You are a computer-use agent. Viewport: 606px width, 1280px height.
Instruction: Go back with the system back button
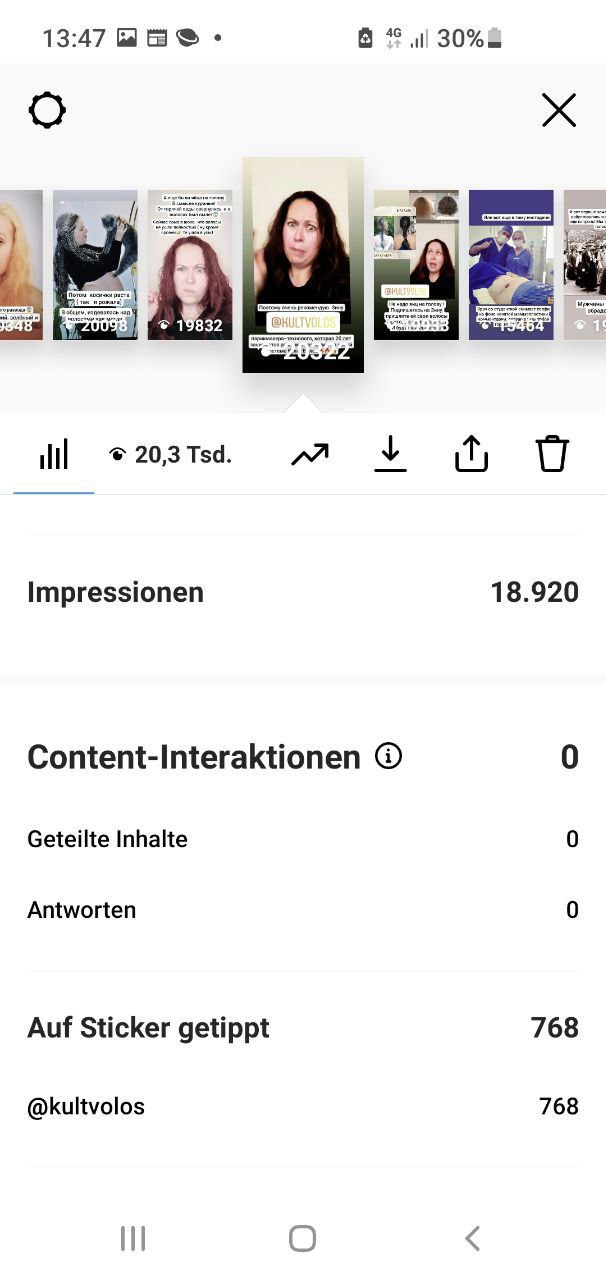[x=473, y=1238]
